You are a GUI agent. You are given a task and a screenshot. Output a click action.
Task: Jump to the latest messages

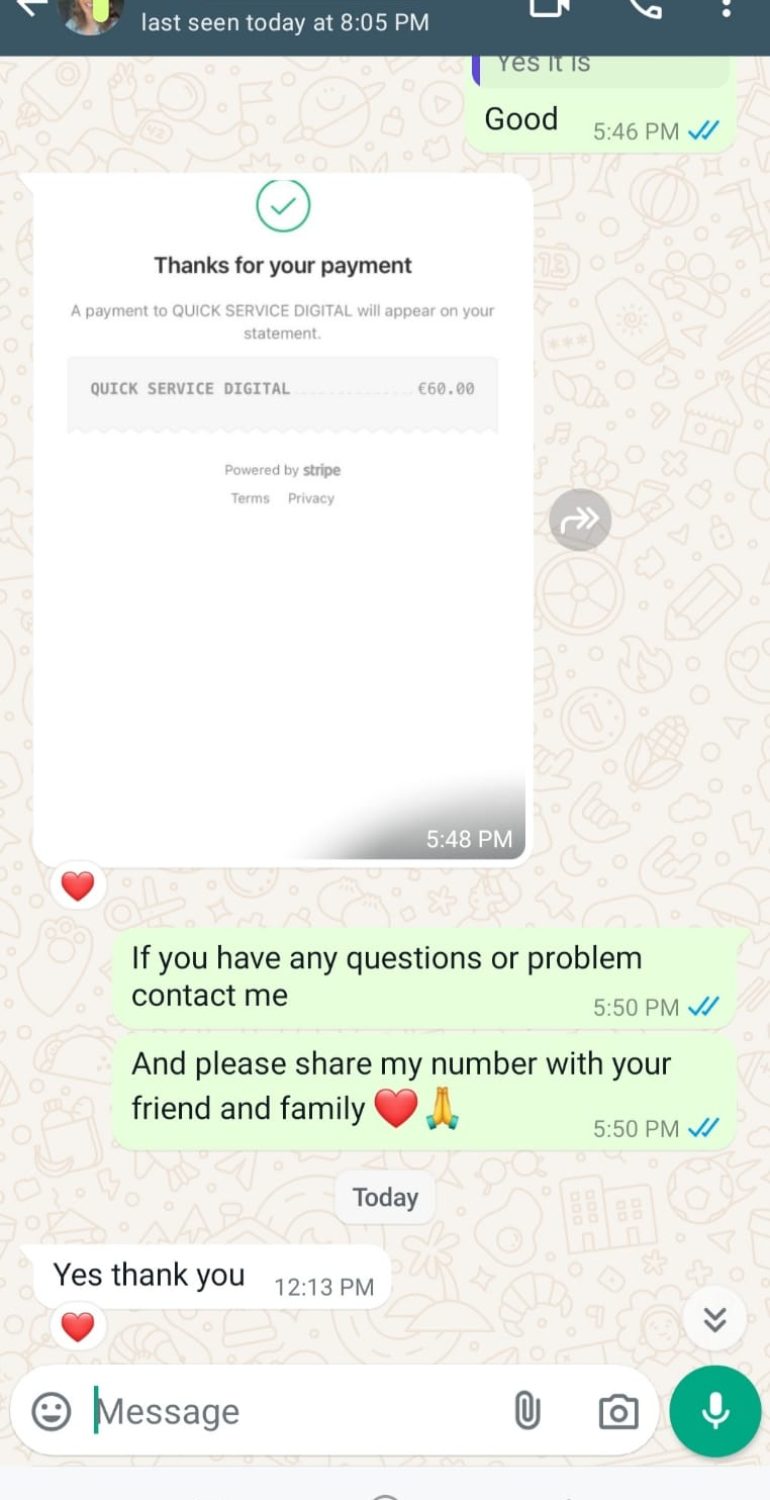pos(714,1319)
